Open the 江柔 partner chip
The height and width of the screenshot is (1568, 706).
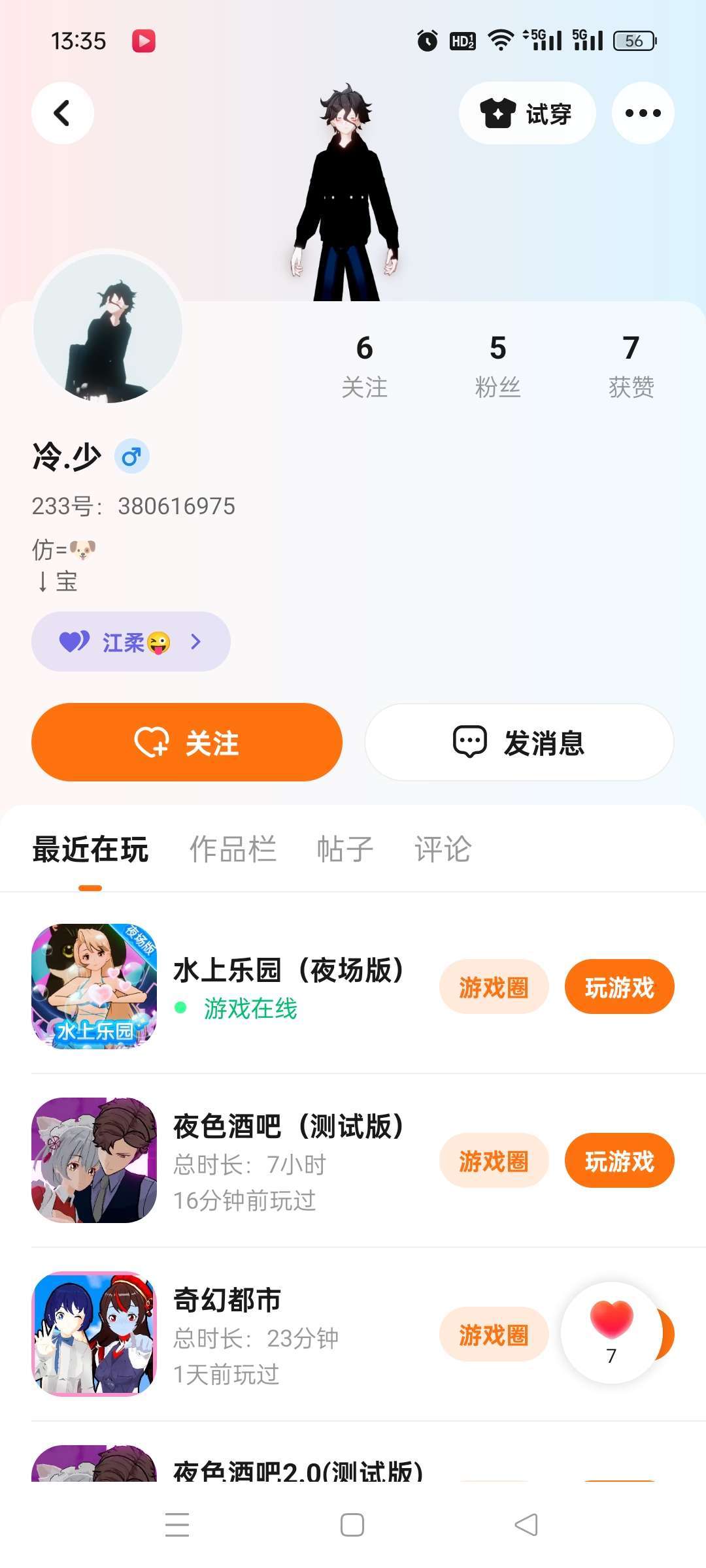[x=131, y=642]
